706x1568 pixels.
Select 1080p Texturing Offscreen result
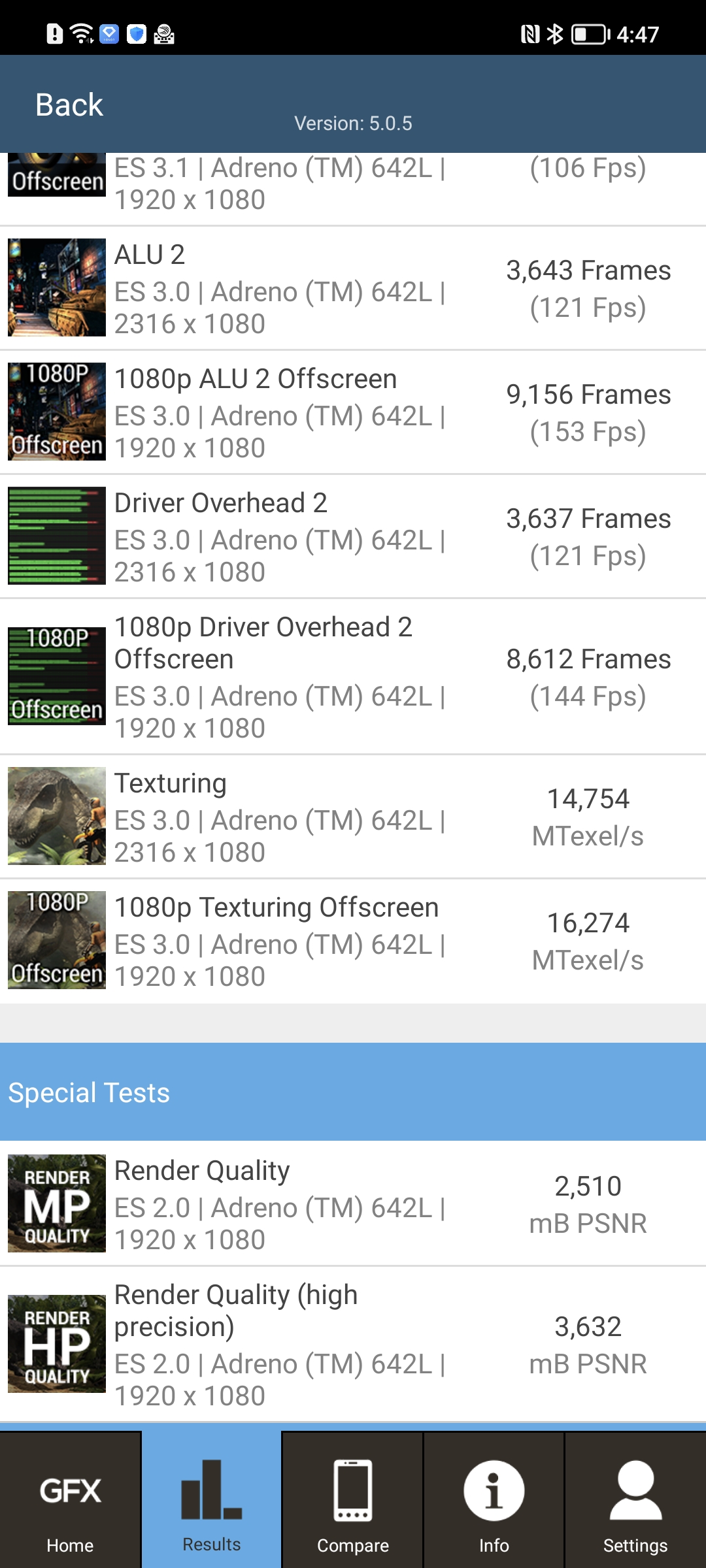[353, 941]
